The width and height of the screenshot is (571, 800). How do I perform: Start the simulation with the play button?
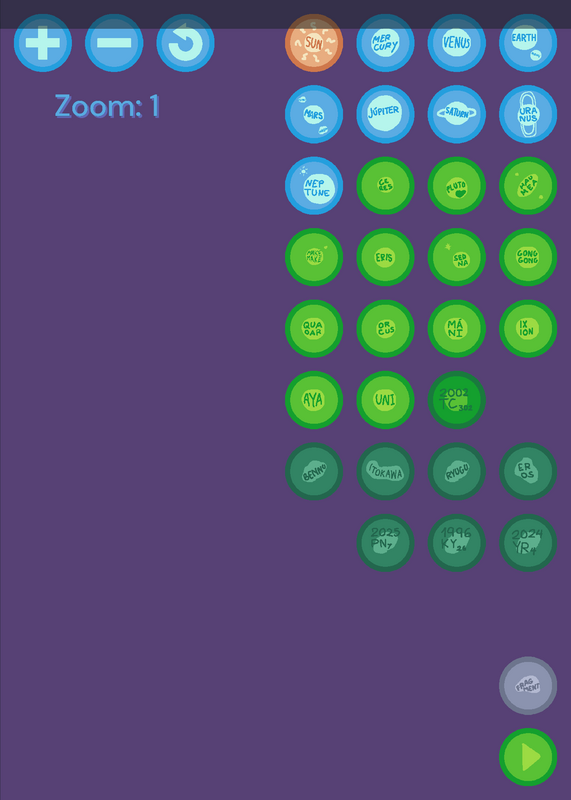coord(528,757)
